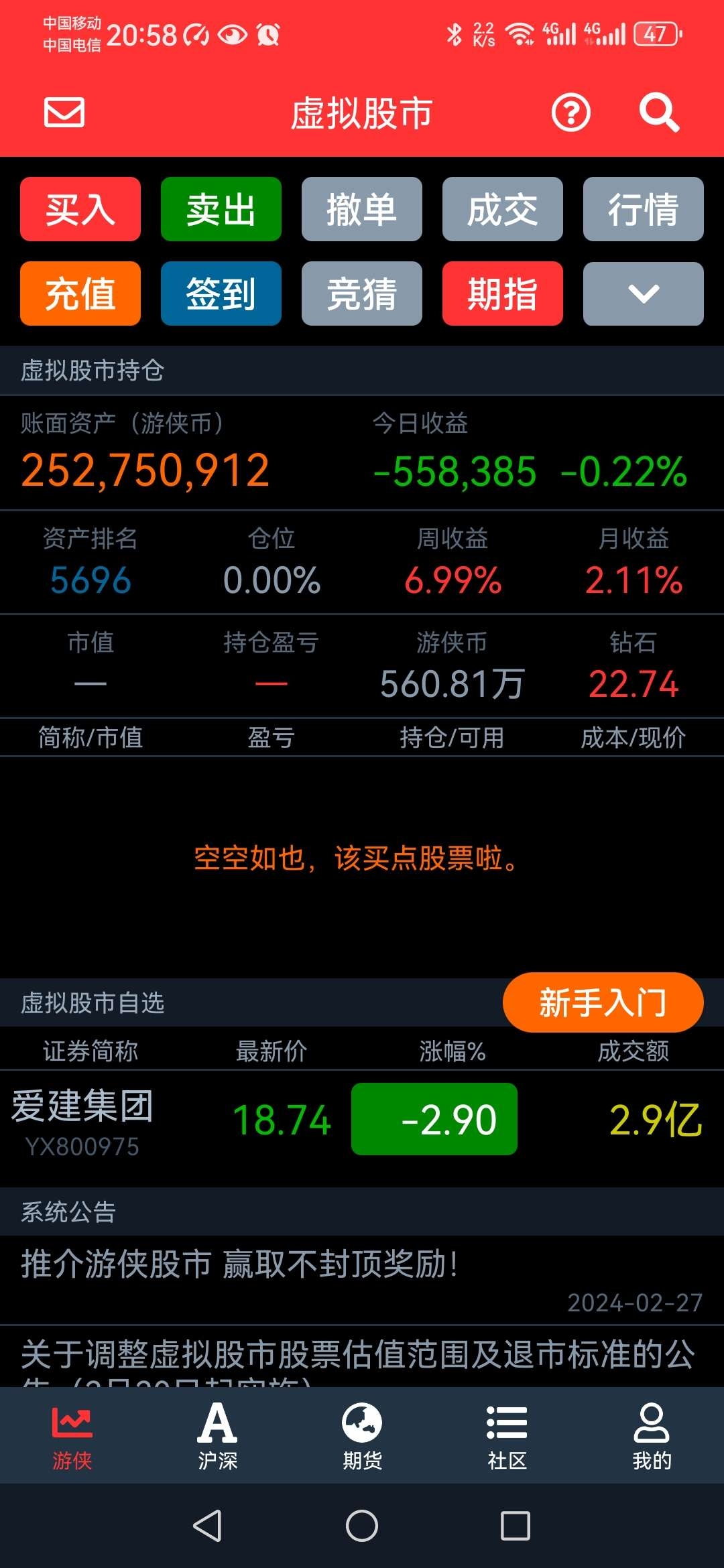Open the search magnifier

coord(658,112)
